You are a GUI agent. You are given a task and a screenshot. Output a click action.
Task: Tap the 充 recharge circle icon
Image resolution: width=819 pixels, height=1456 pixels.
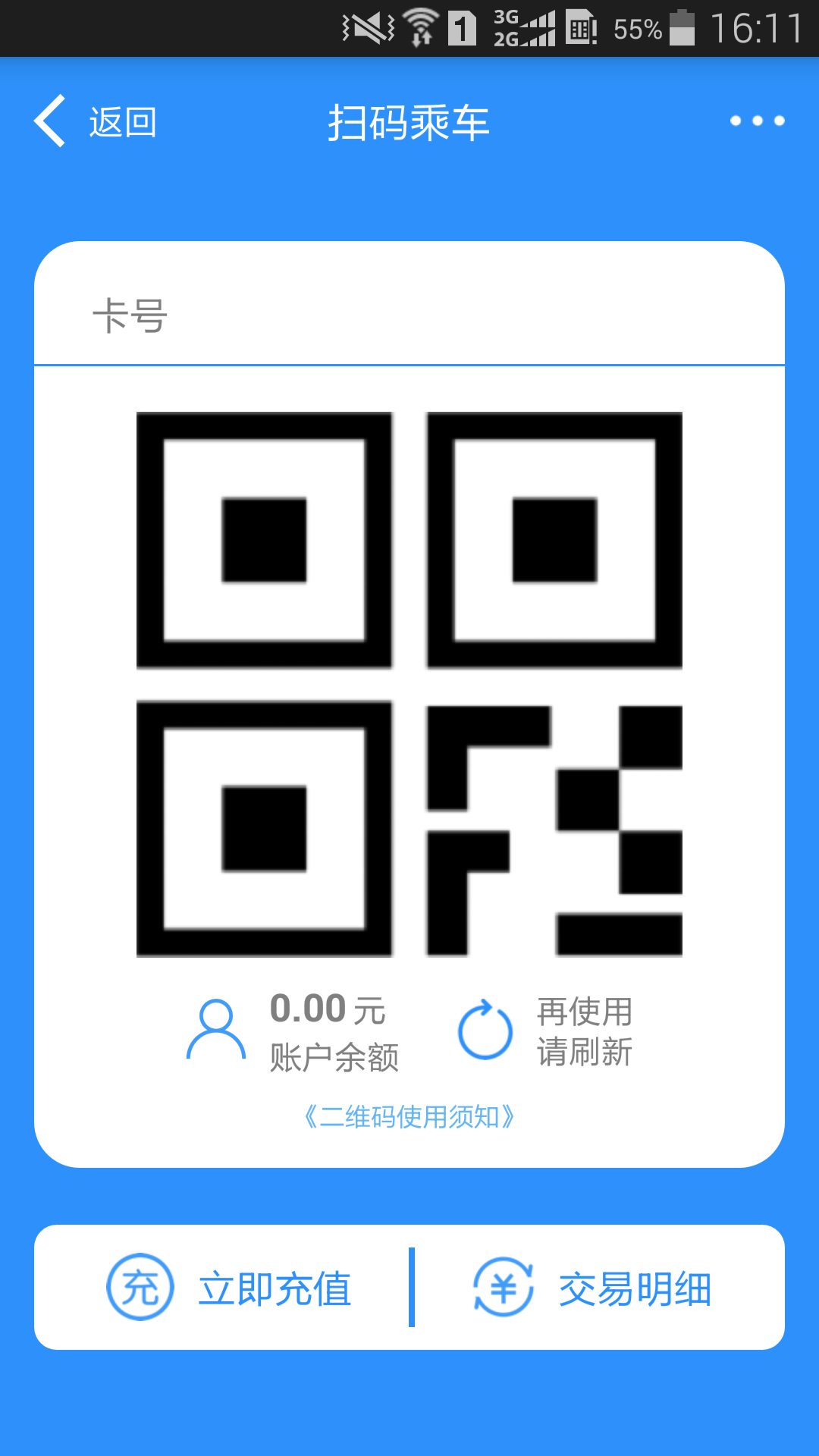coord(140,1285)
